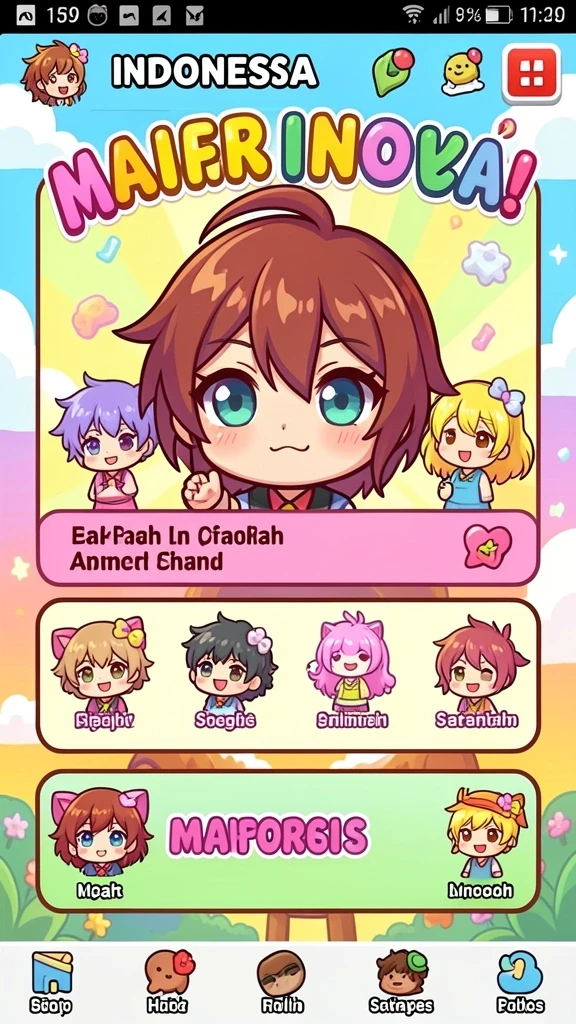Switch to the Haba tab
The height and width of the screenshot is (1024, 576).
[167, 983]
